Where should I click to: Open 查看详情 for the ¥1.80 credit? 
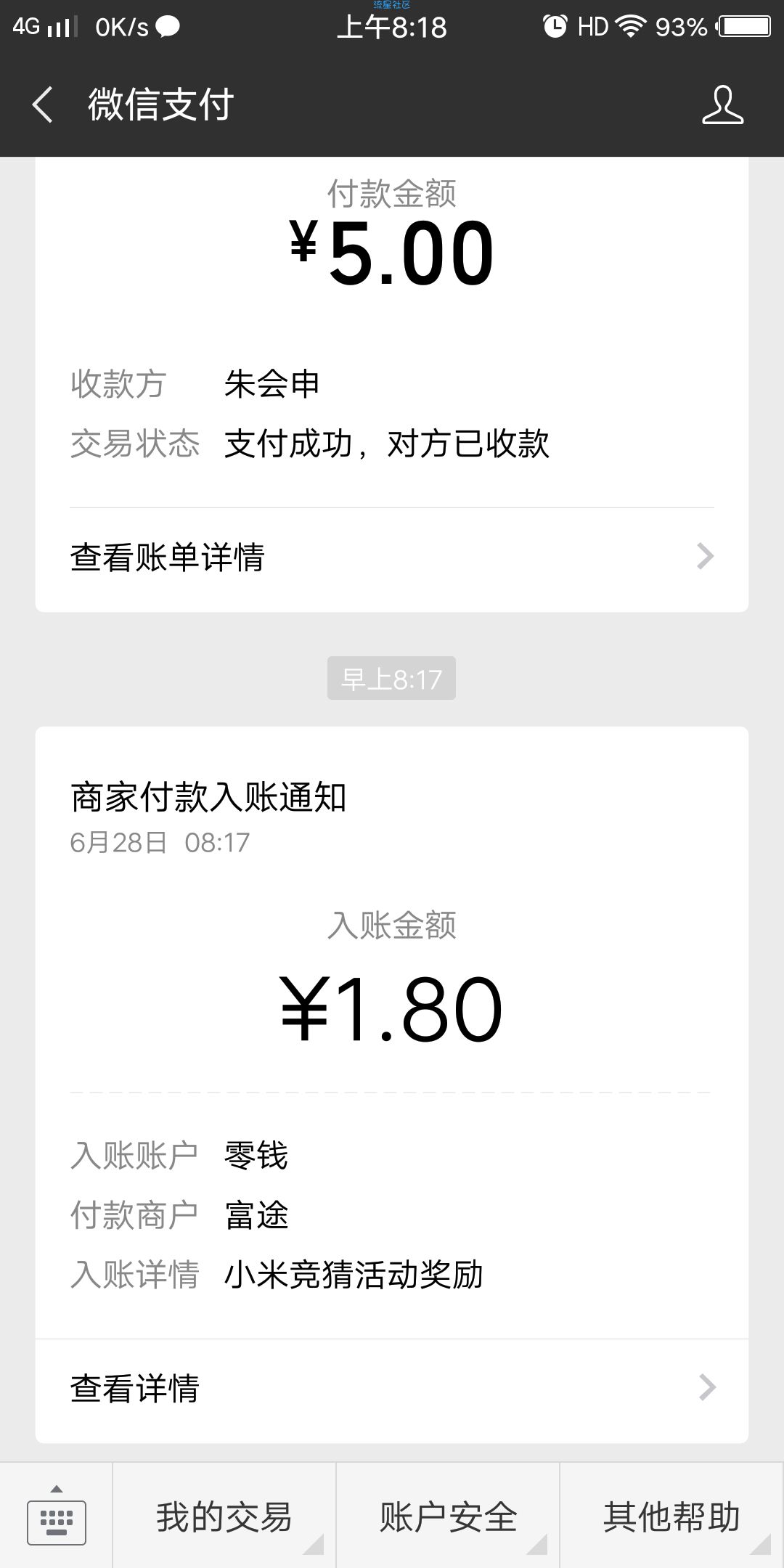click(x=392, y=1388)
